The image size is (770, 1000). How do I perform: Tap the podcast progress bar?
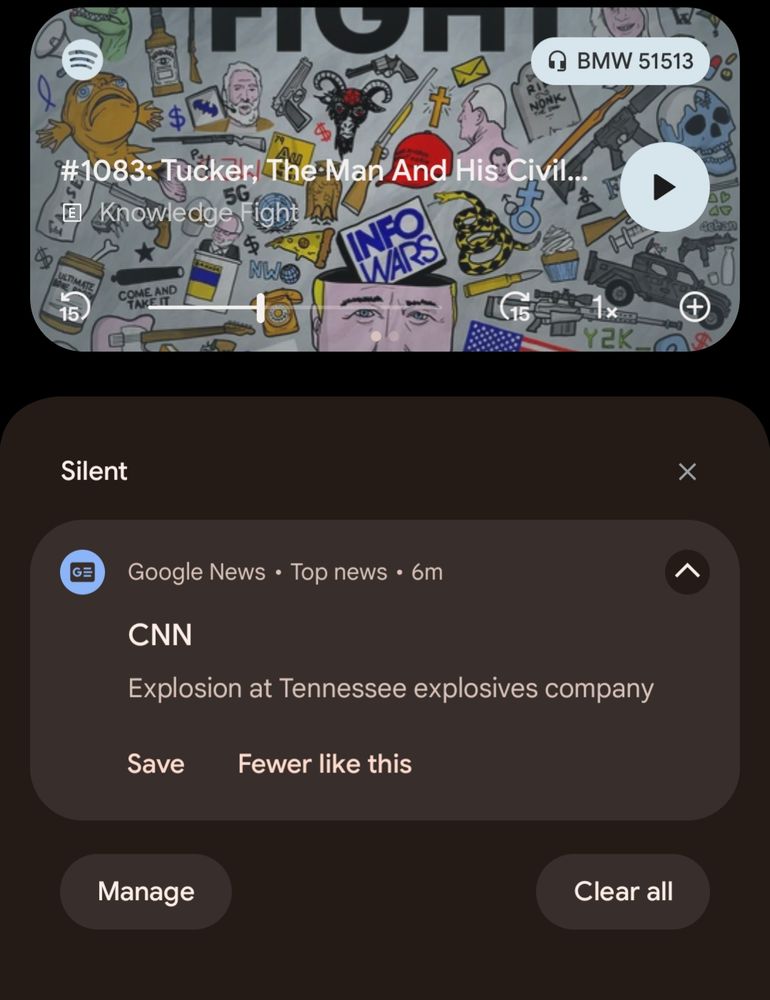pyautogui.click(x=295, y=308)
